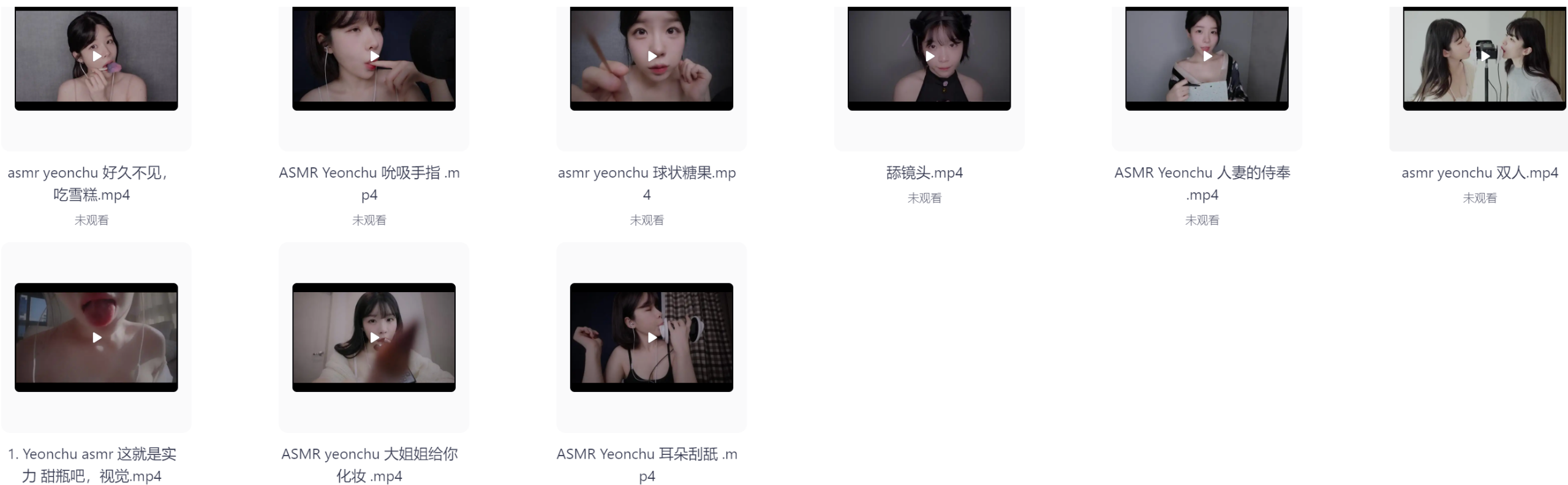
Task: Open ASMR Yeonchu 人妻的侍奉 .mp4
Action: click(1207, 56)
